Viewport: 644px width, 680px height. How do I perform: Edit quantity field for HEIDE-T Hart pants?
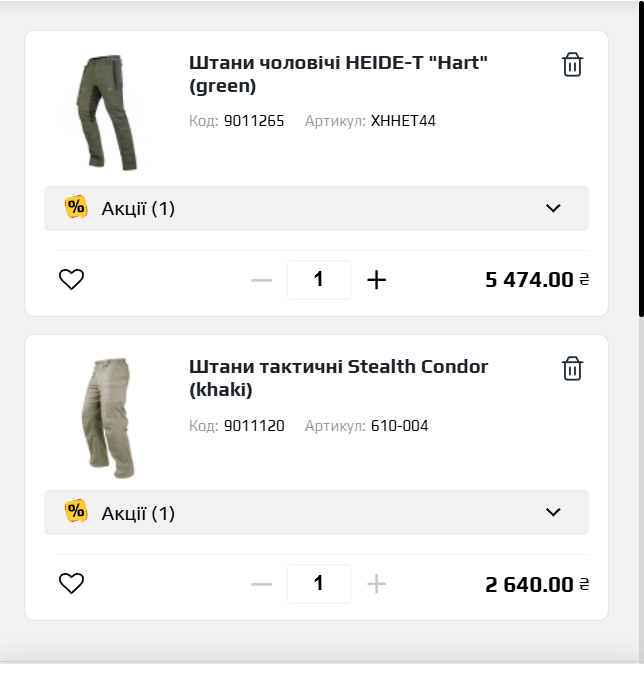[318, 280]
